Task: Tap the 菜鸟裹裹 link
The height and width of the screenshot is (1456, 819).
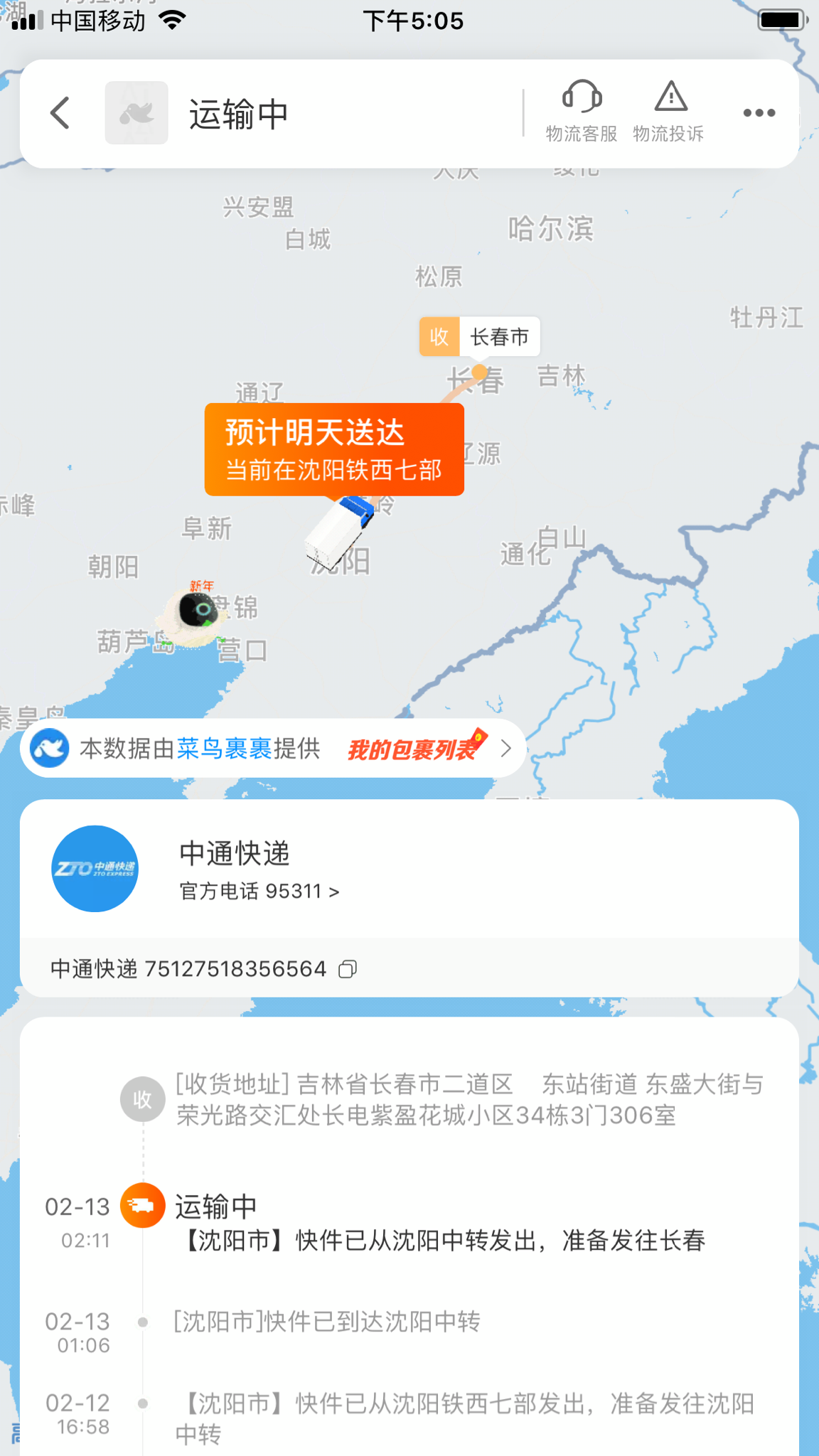Action: click(x=224, y=749)
